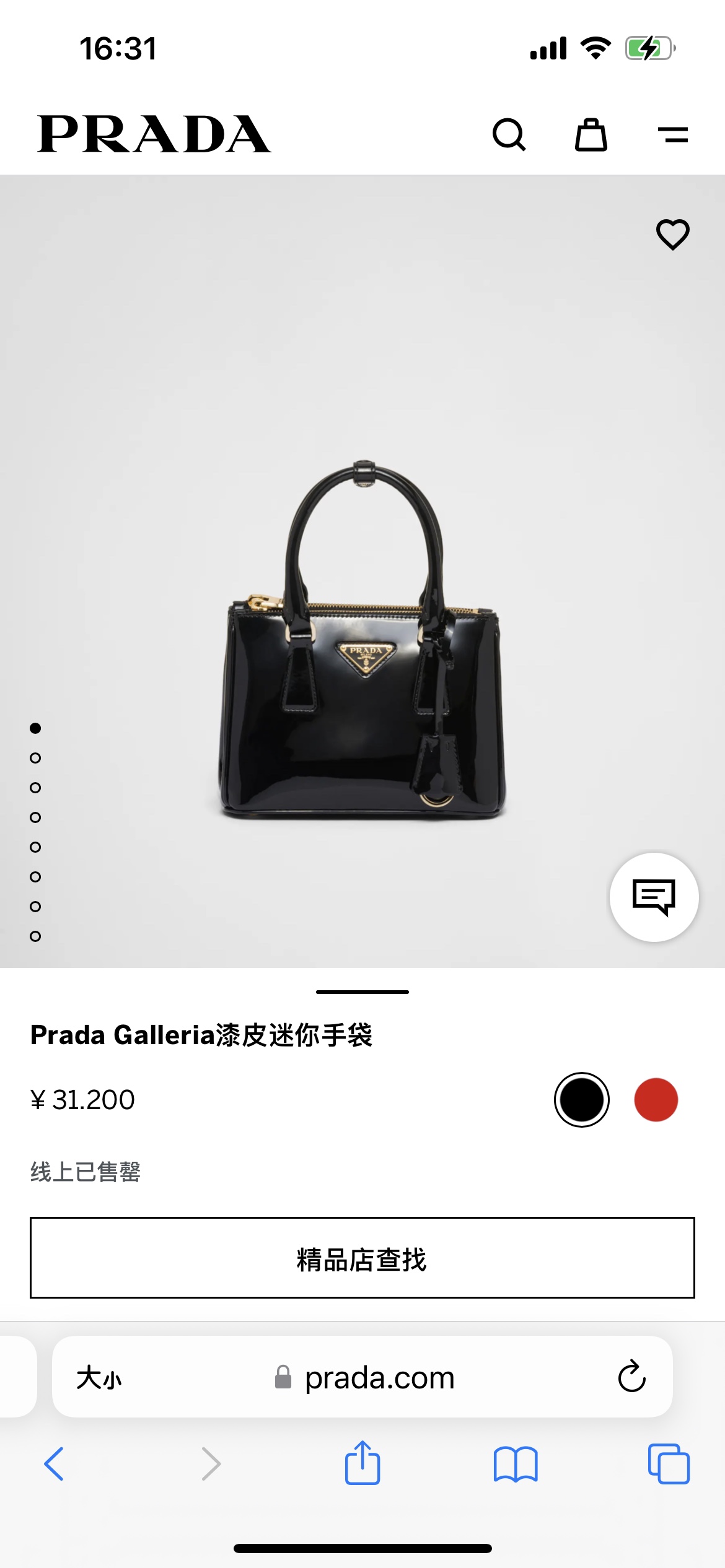This screenshot has height=1568, width=725.
Task: Tap the 精品店查找 button
Action: 362,1258
